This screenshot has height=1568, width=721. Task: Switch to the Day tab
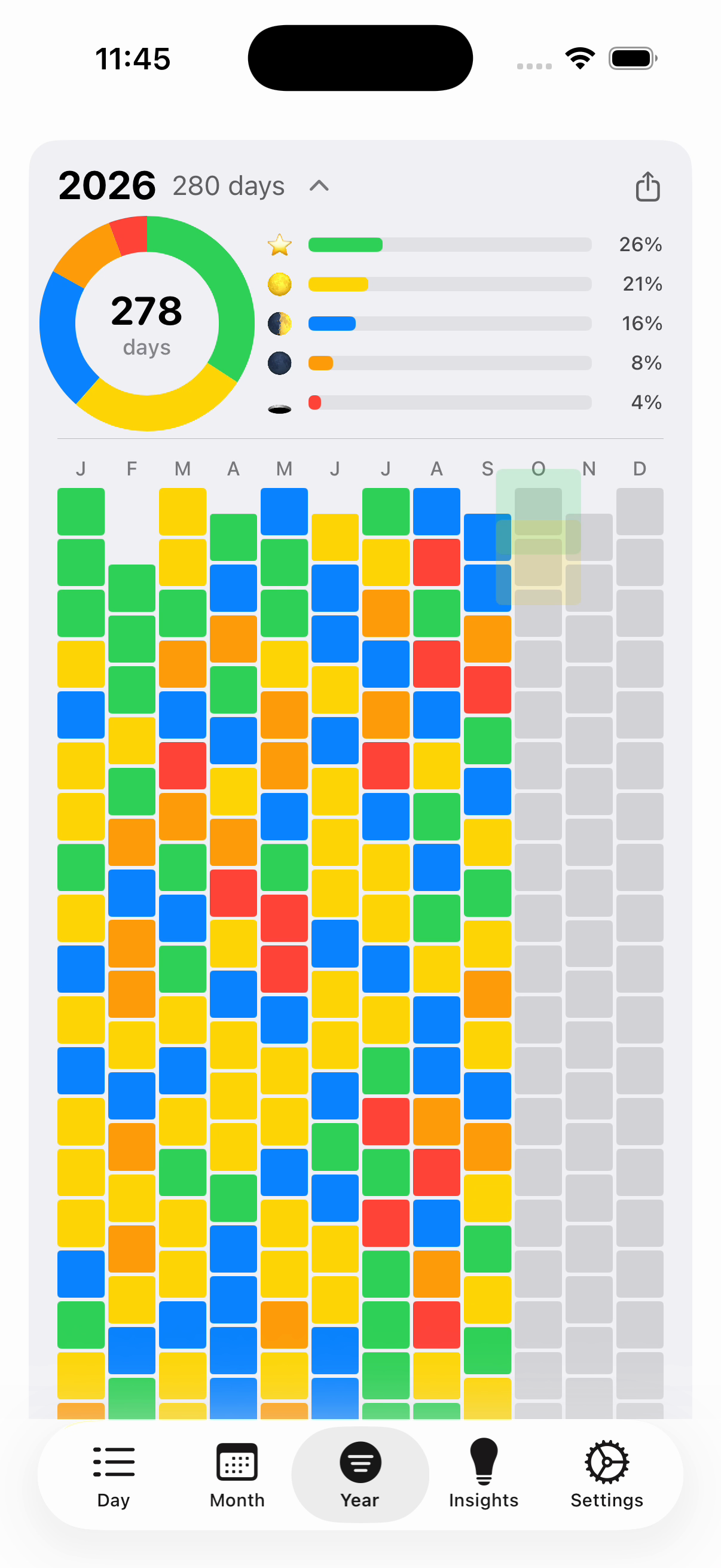(x=114, y=1474)
